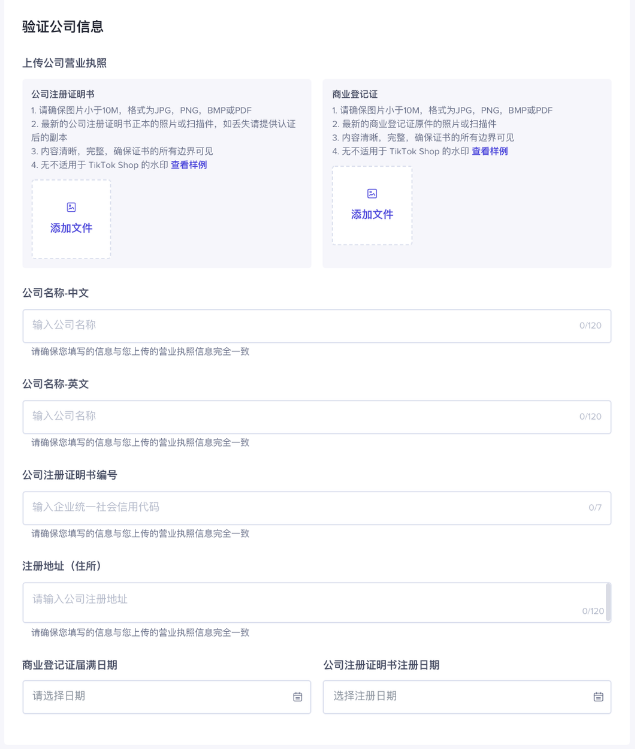Tap the 注册地址（住所）text field
The image size is (635, 749).
pos(300,600)
